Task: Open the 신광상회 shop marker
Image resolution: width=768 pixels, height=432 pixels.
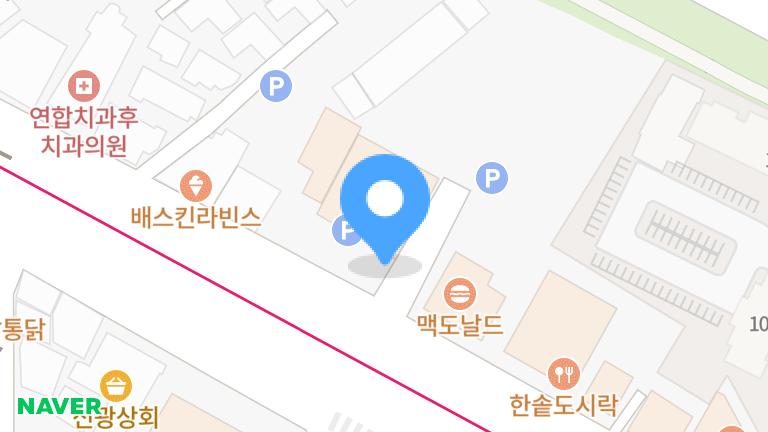Action: pyautogui.click(x=117, y=385)
